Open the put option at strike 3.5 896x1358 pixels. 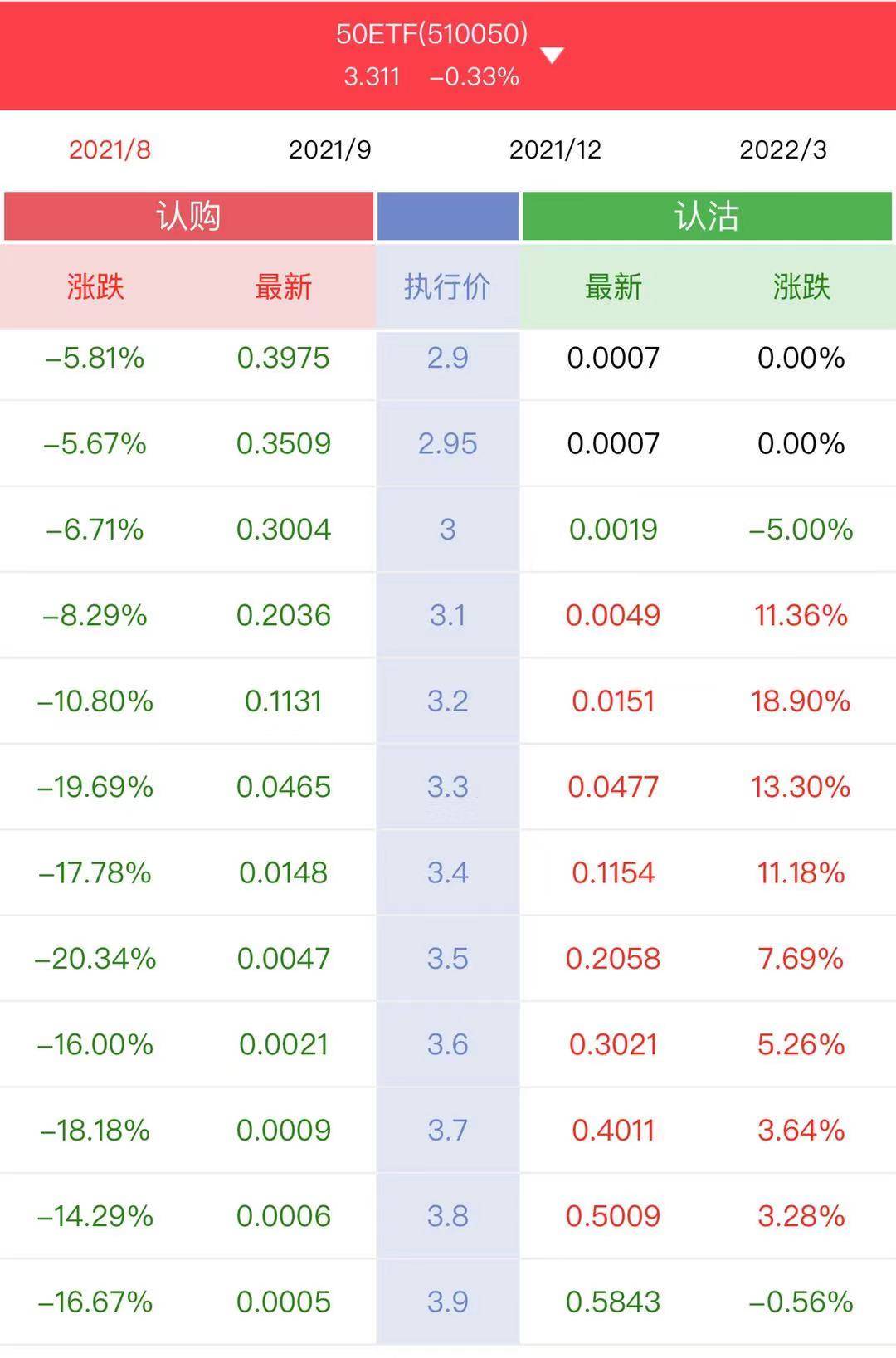[613, 958]
